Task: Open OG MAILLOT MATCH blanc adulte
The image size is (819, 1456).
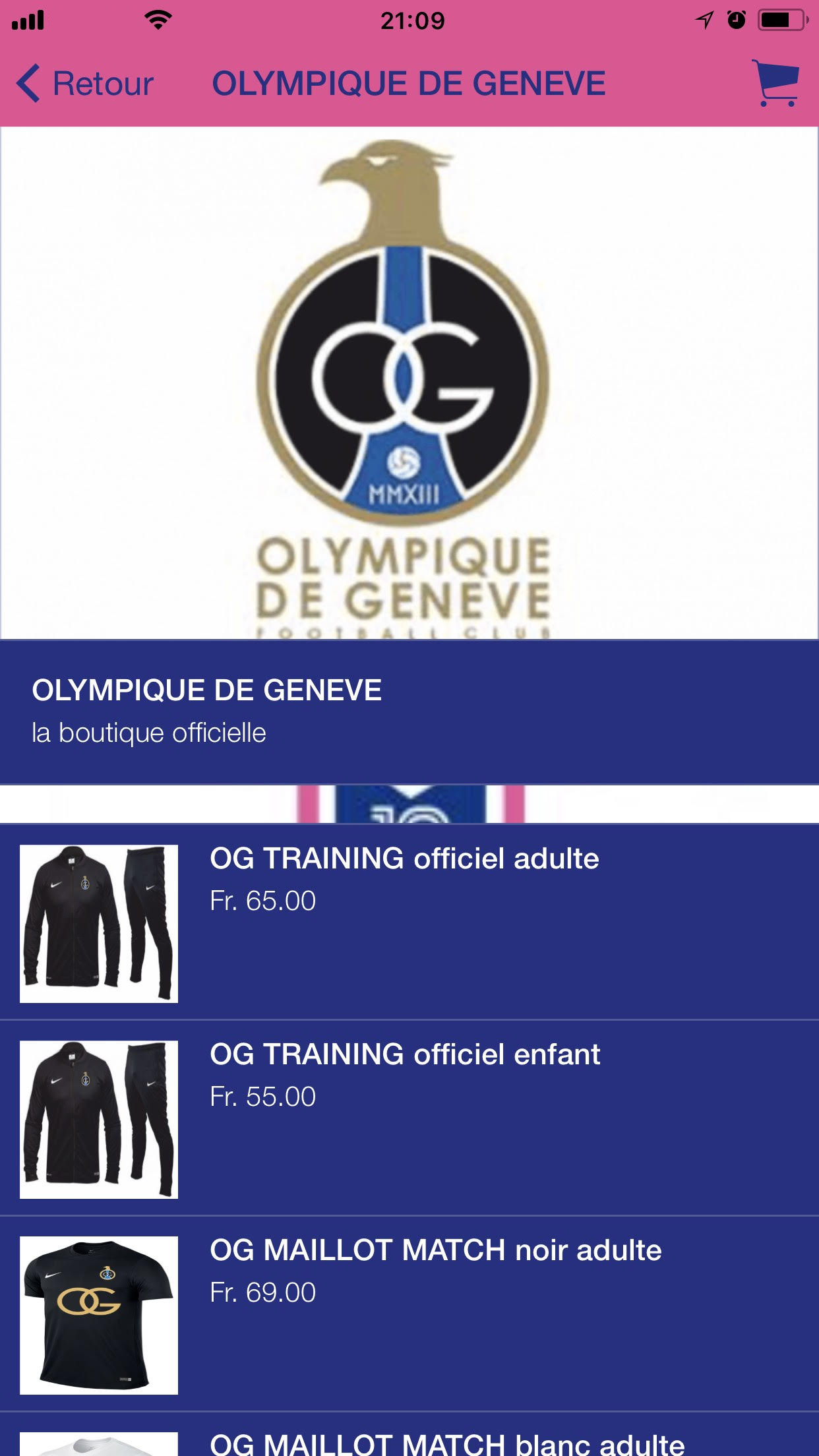Action: [x=446, y=1443]
